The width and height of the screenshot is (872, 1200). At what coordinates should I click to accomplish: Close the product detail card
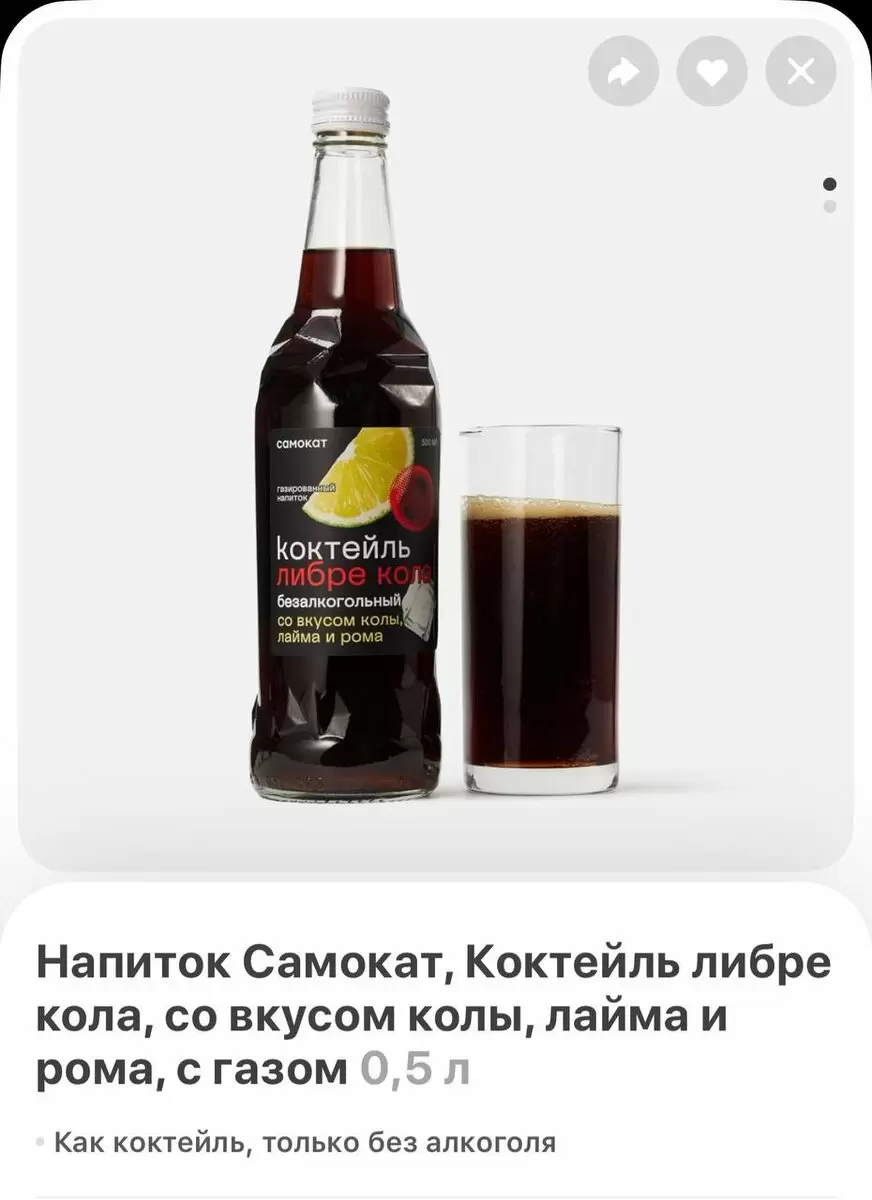point(800,71)
